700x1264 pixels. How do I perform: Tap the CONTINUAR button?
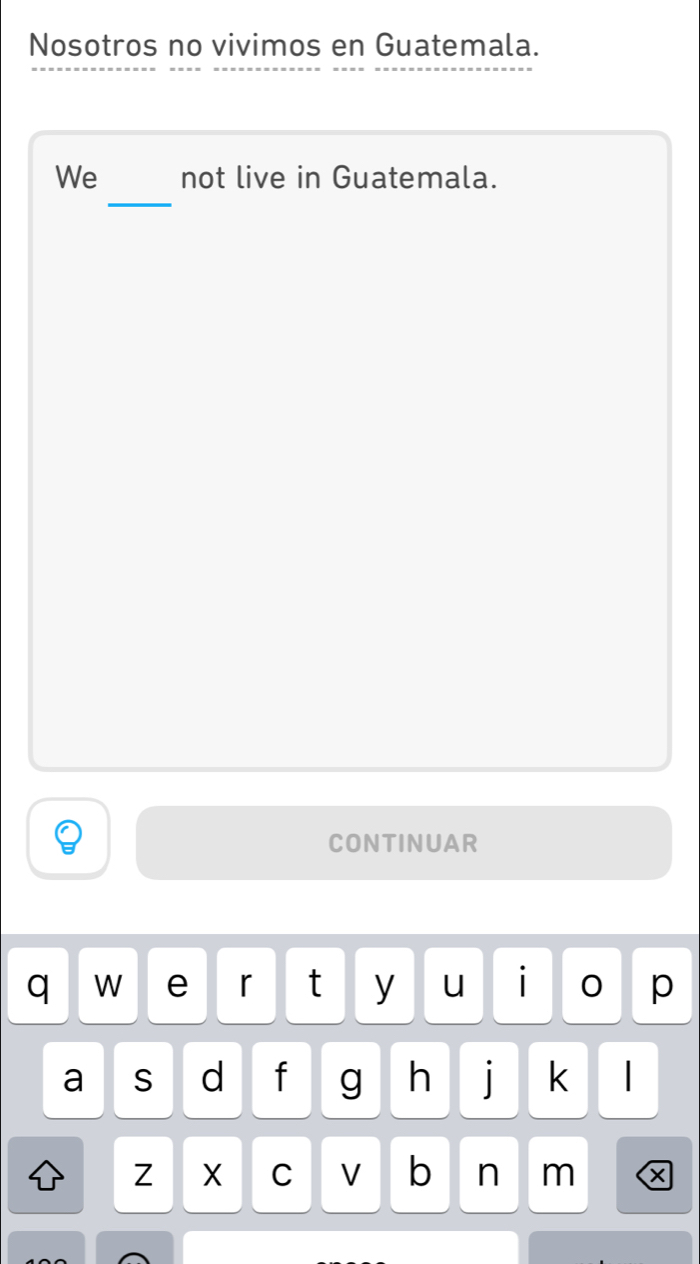[x=403, y=843]
